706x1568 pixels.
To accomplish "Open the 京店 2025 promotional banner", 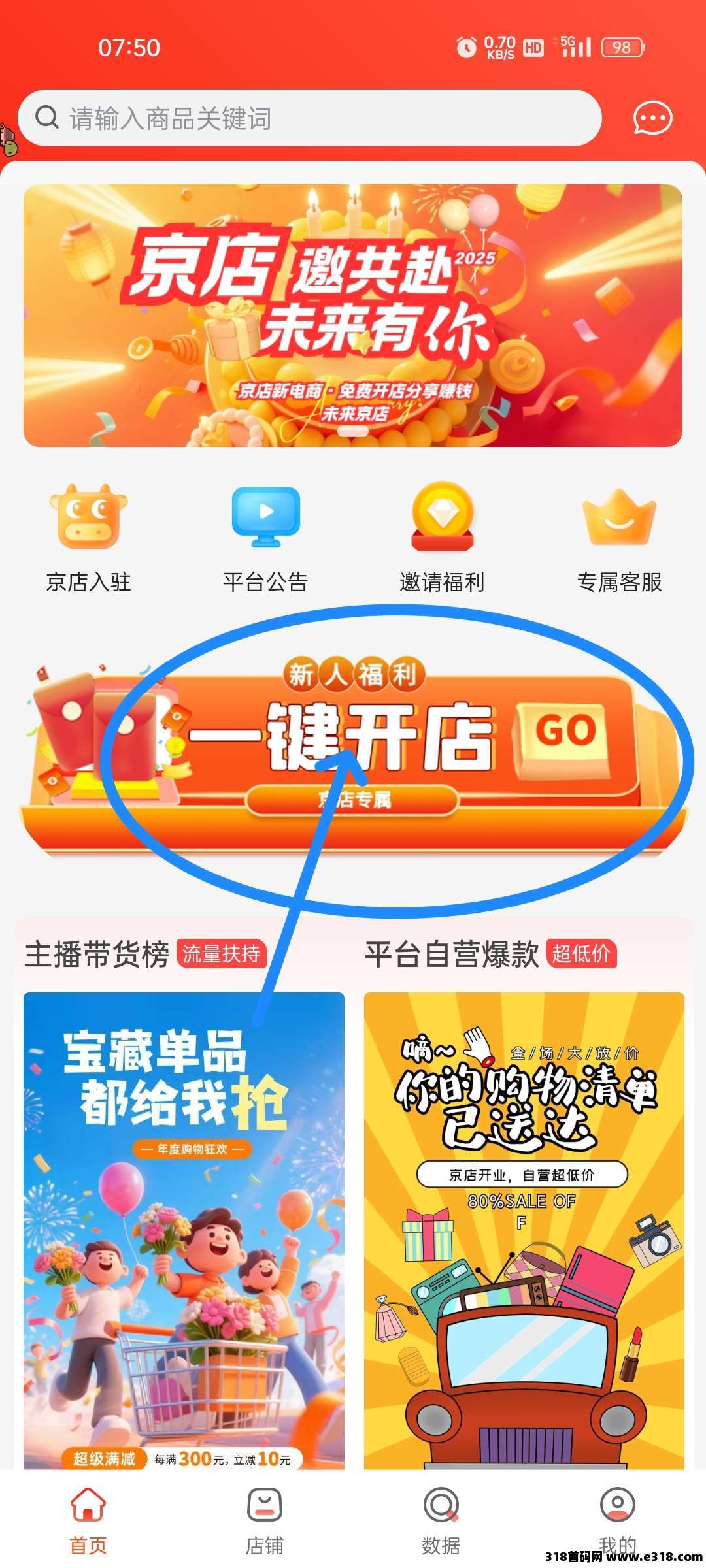I will 353,316.
